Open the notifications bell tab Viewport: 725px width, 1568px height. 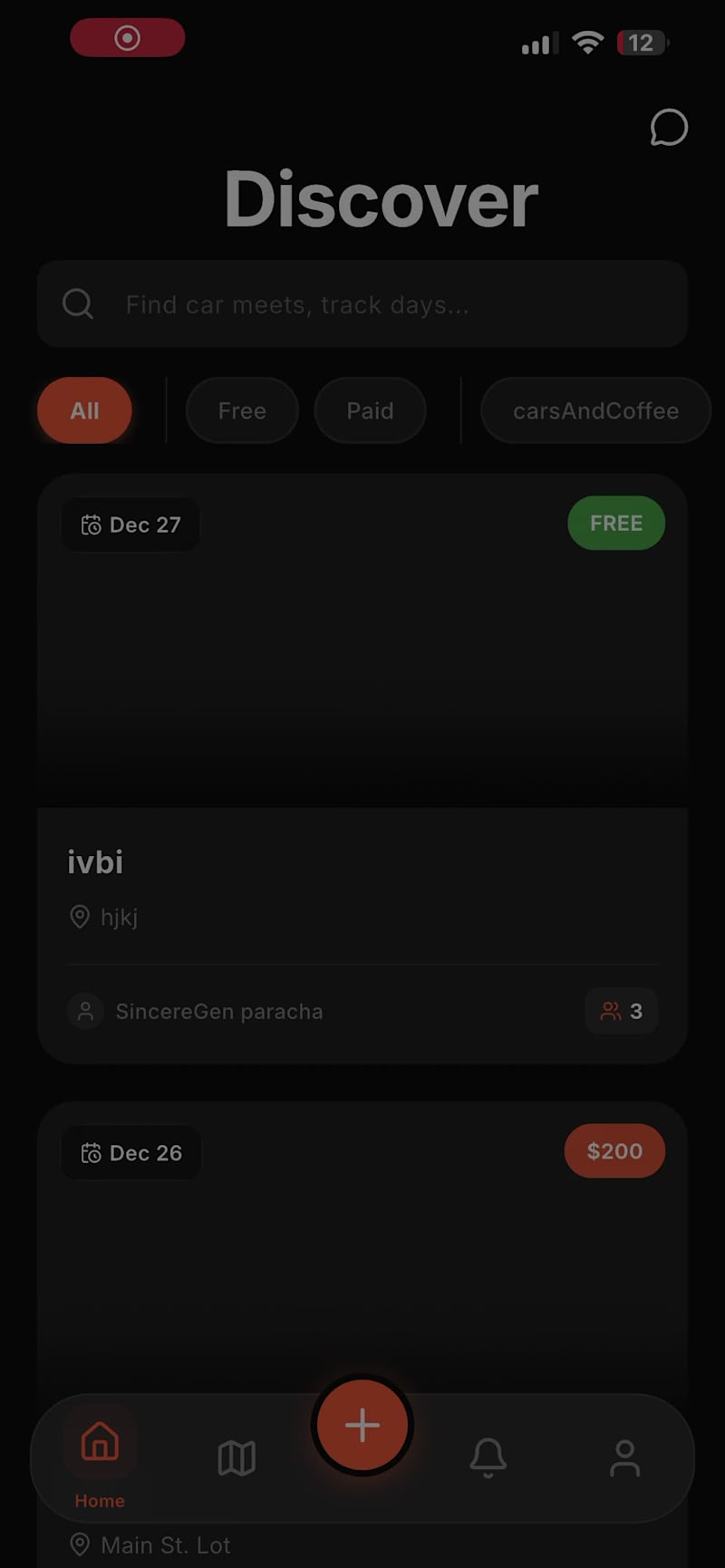pos(488,1457)
